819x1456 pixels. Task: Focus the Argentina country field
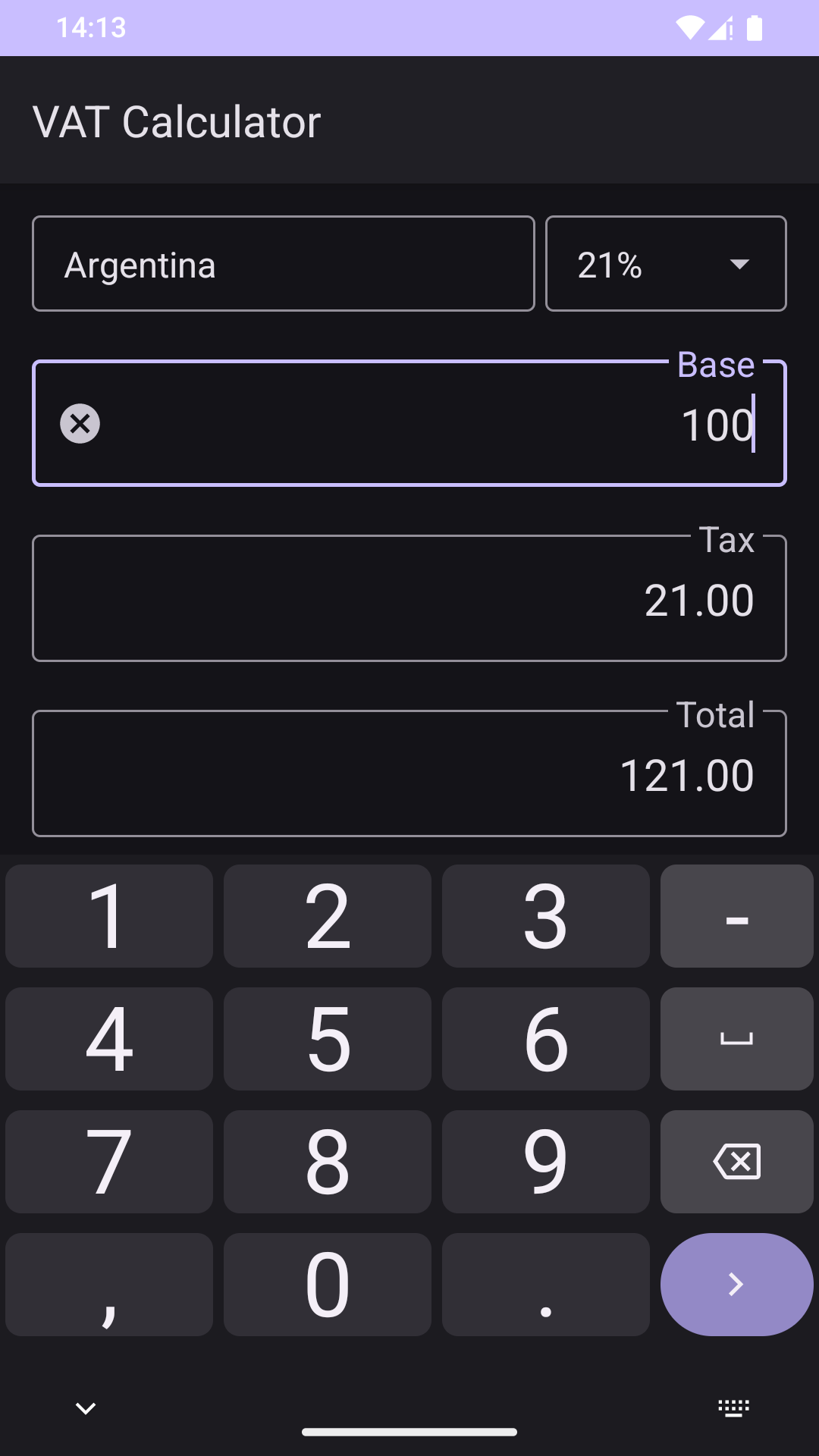pyautogui.click(x=283, y=263)
